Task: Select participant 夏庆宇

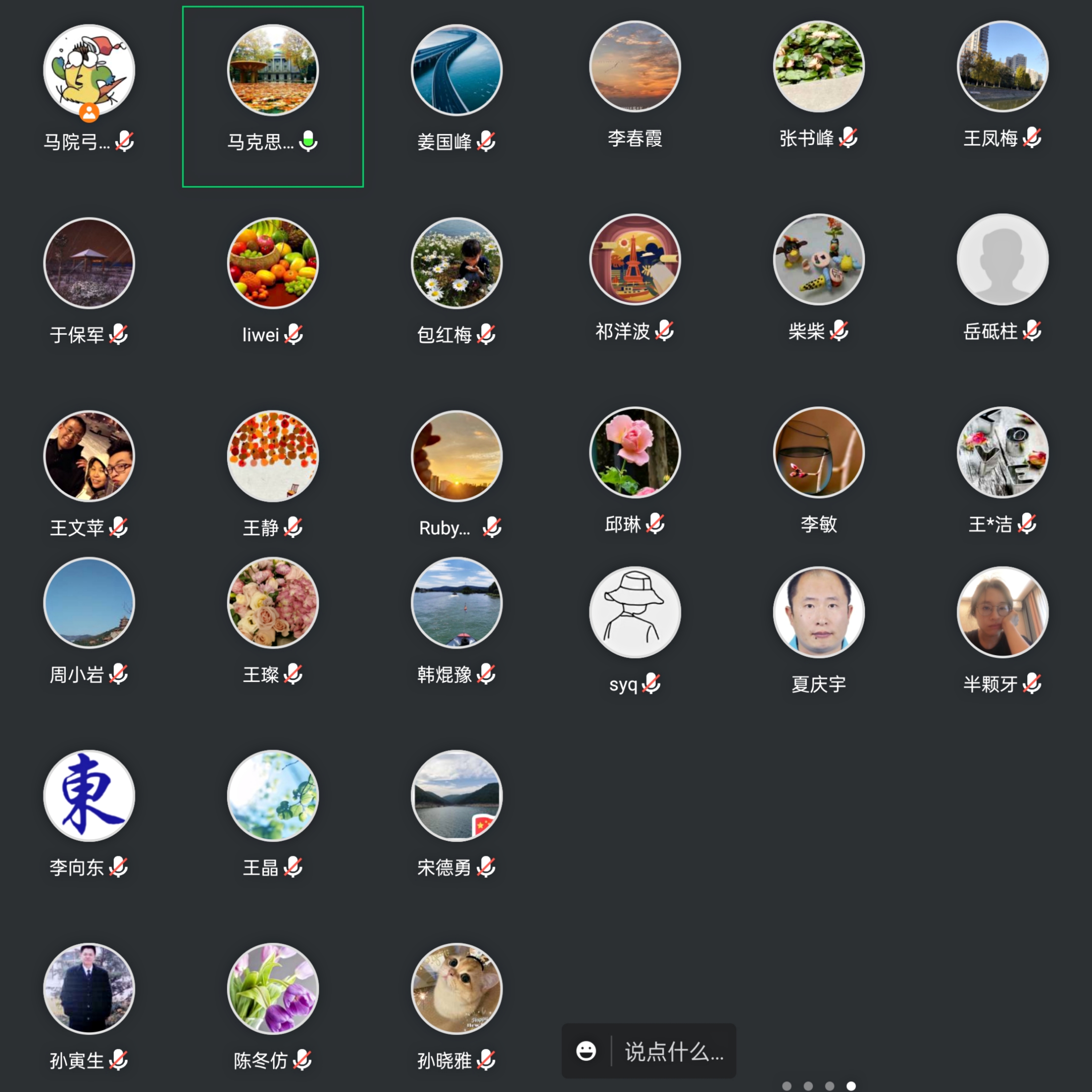Action: point(818,612)
